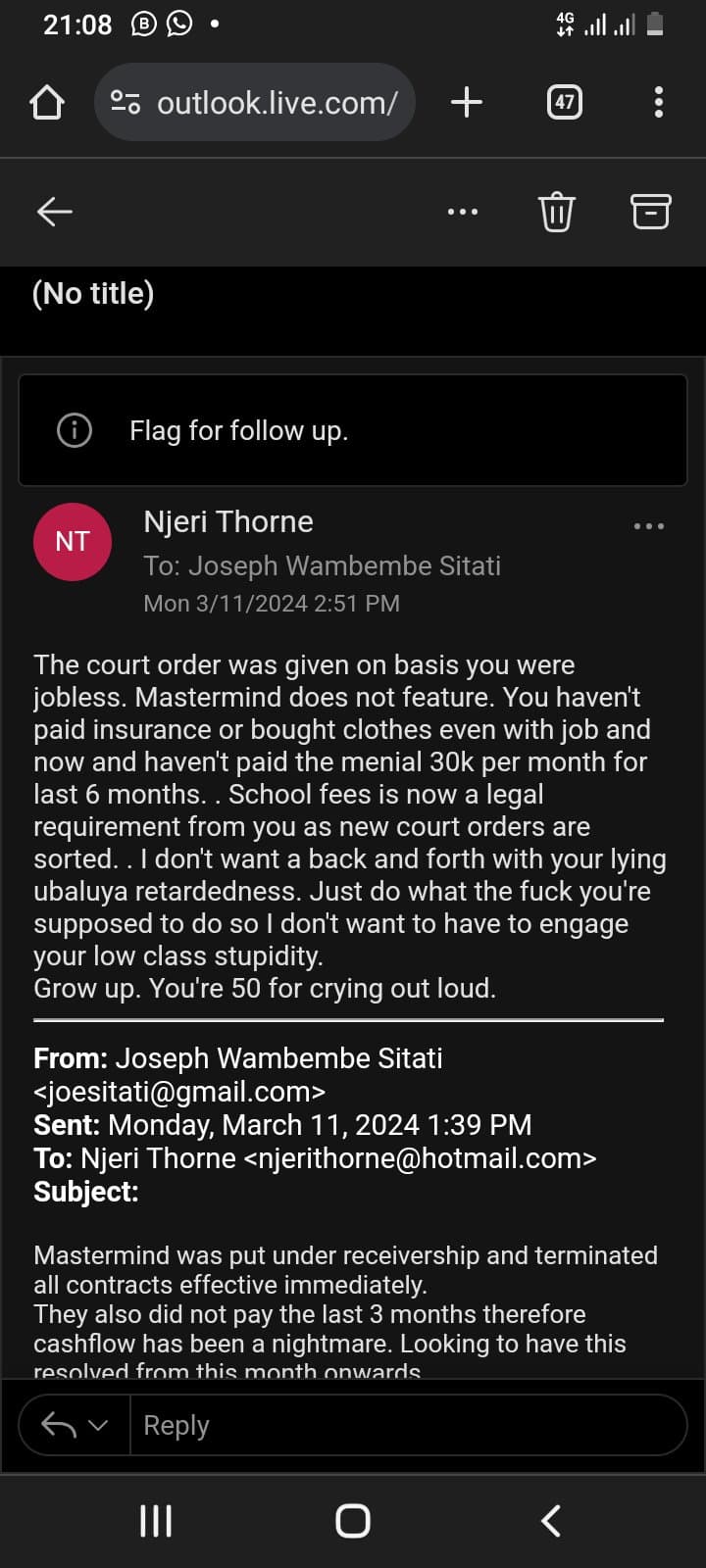This screenshot has width=706, height=1568.
Task: Go to the browser home page
Action: coord(47,102)
